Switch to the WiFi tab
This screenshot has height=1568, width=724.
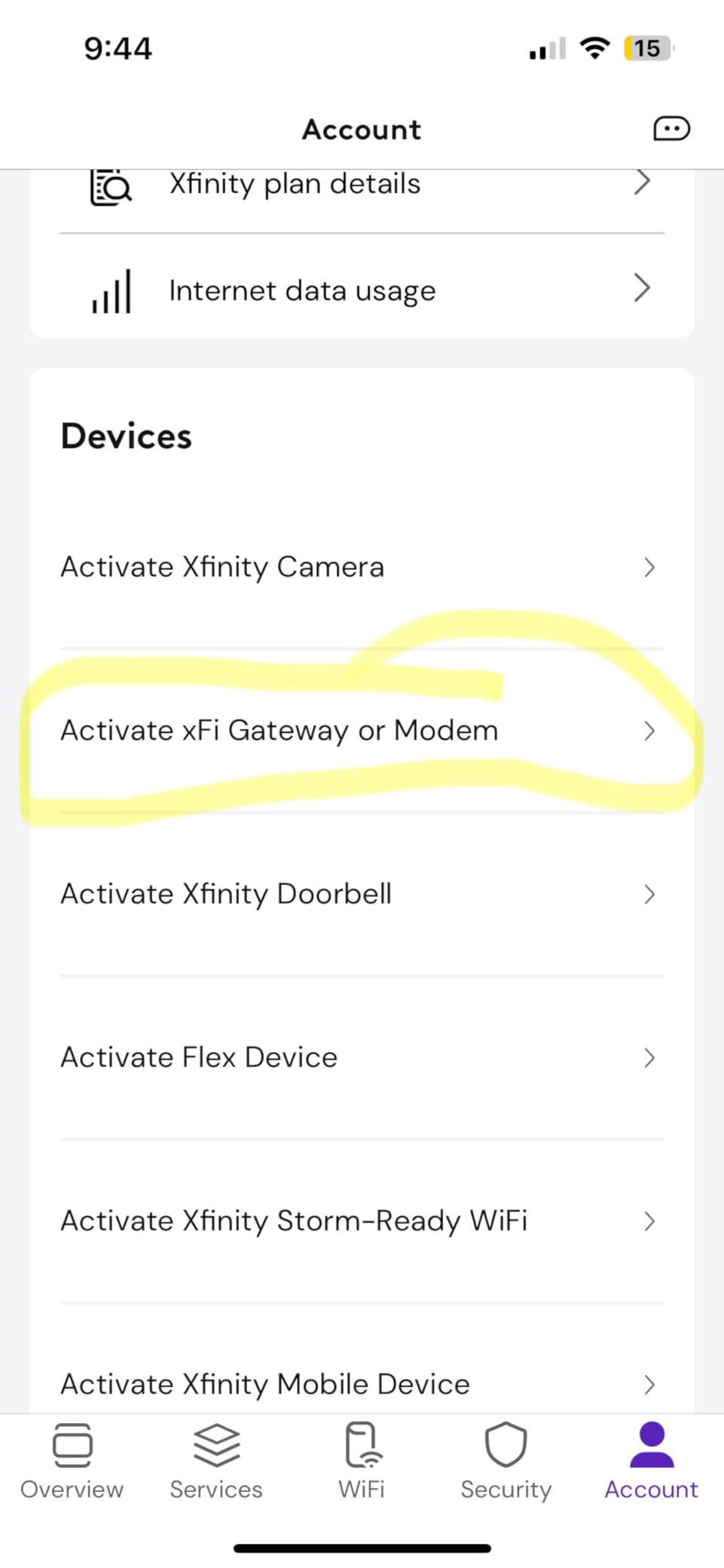[x=362, y=1461]
